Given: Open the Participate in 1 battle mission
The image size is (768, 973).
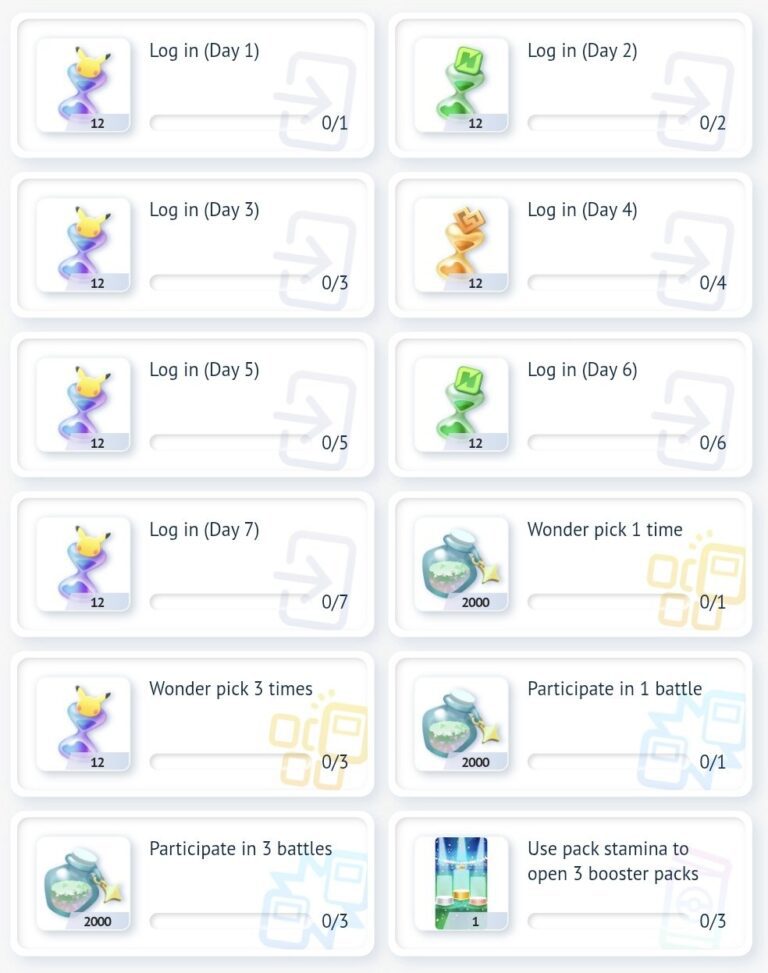Looking at the screenshot, I should tap(574, 724).
